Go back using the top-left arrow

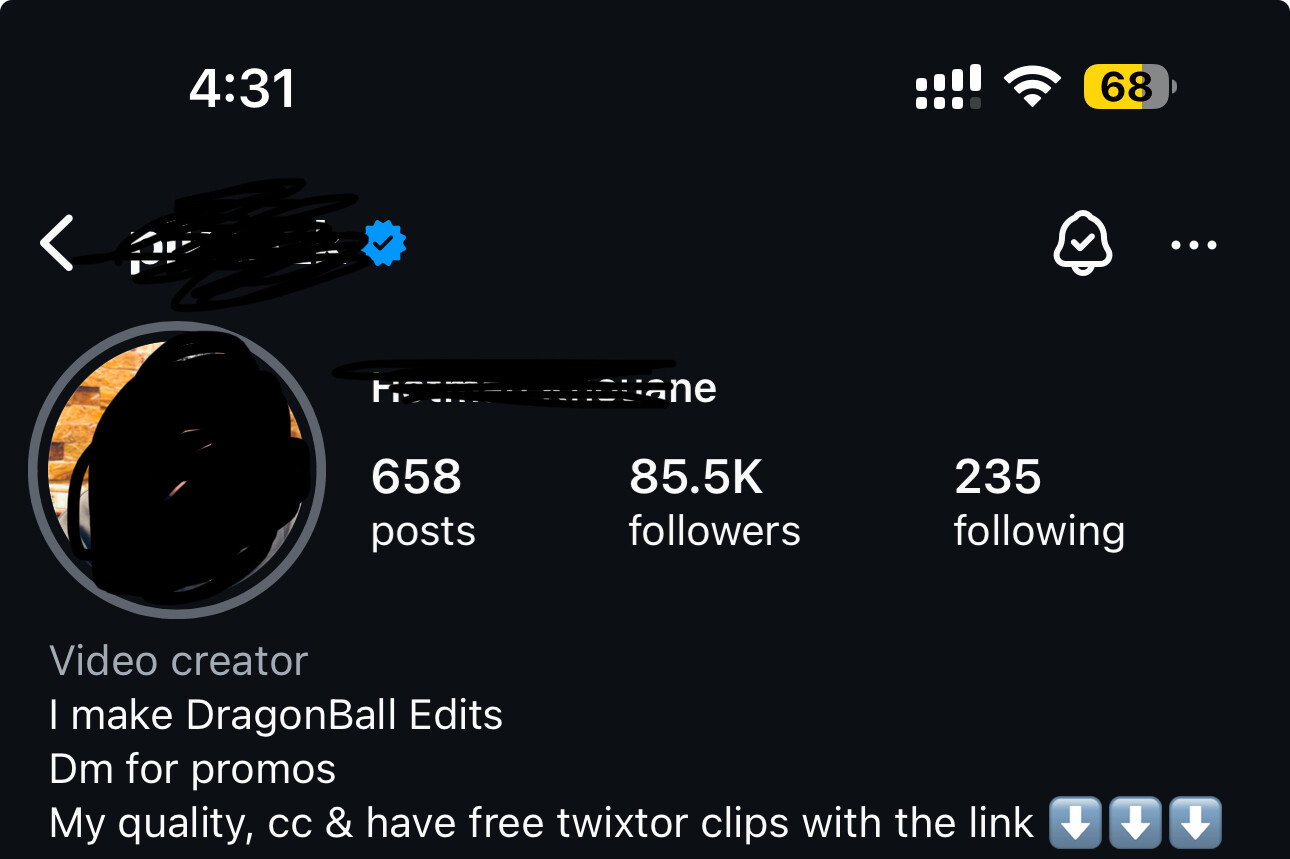tap(57, 243)
